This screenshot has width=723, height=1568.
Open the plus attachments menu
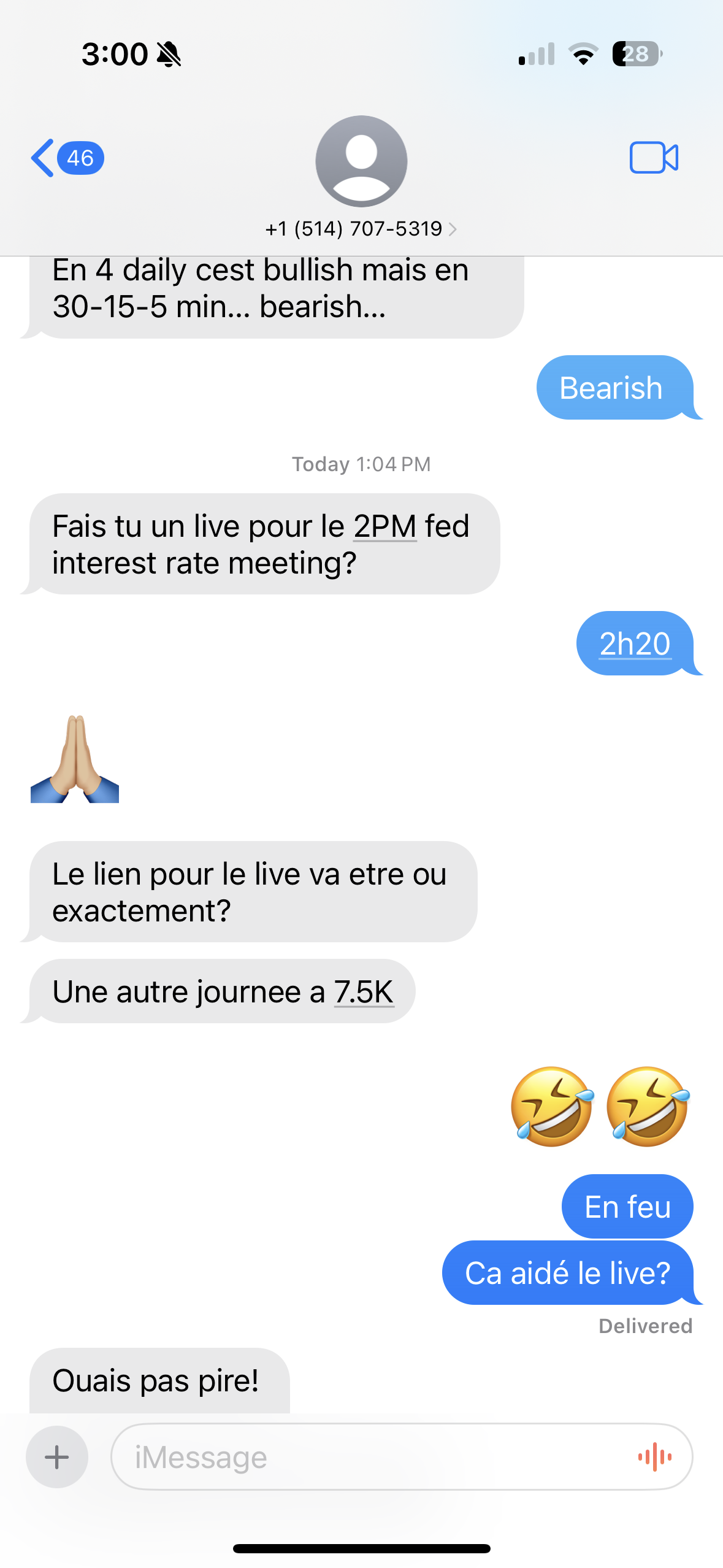[x=57, y=1457]
